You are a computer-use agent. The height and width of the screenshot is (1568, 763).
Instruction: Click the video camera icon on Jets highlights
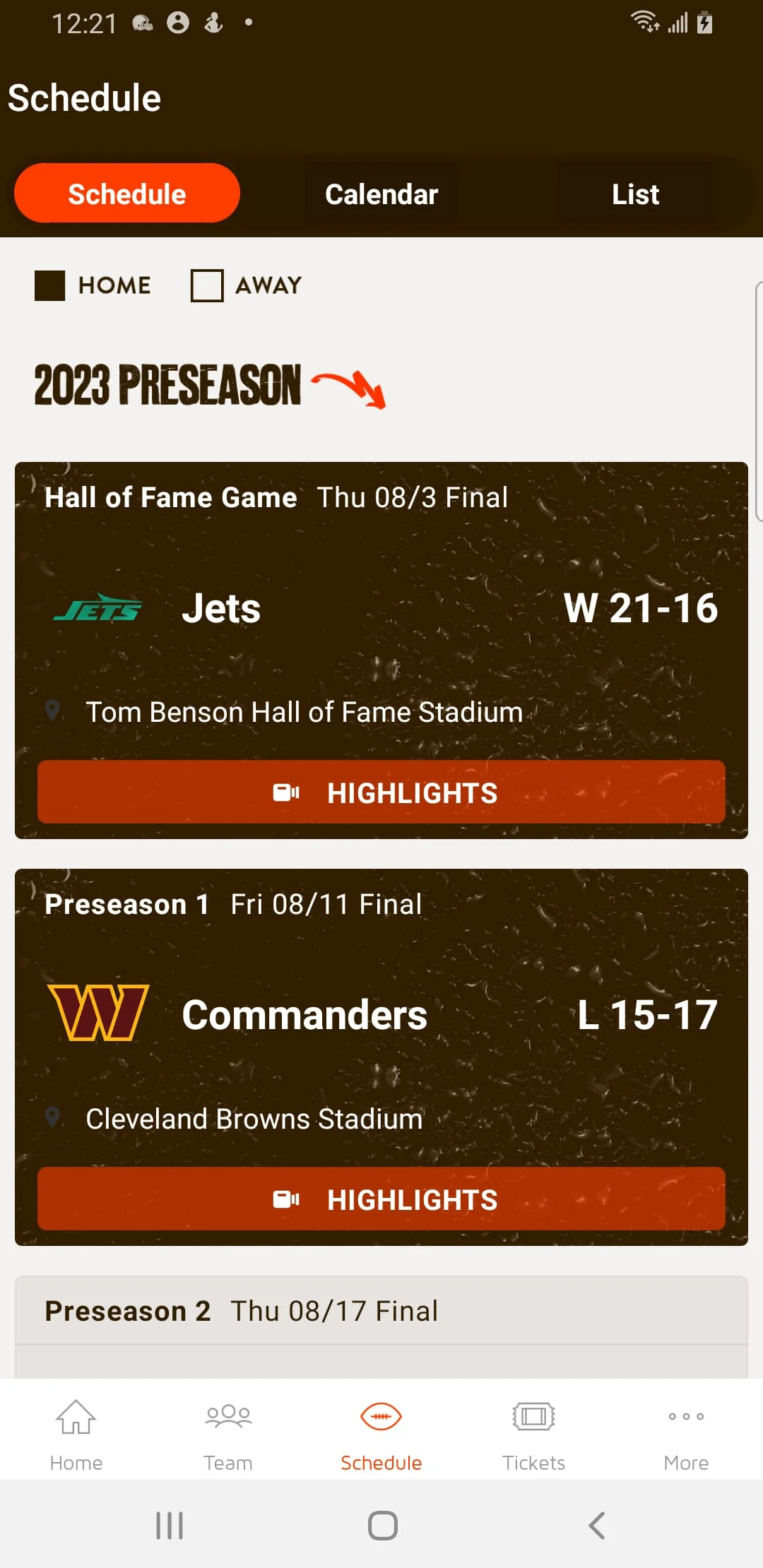pyautogui.click(x=287, y=792)
